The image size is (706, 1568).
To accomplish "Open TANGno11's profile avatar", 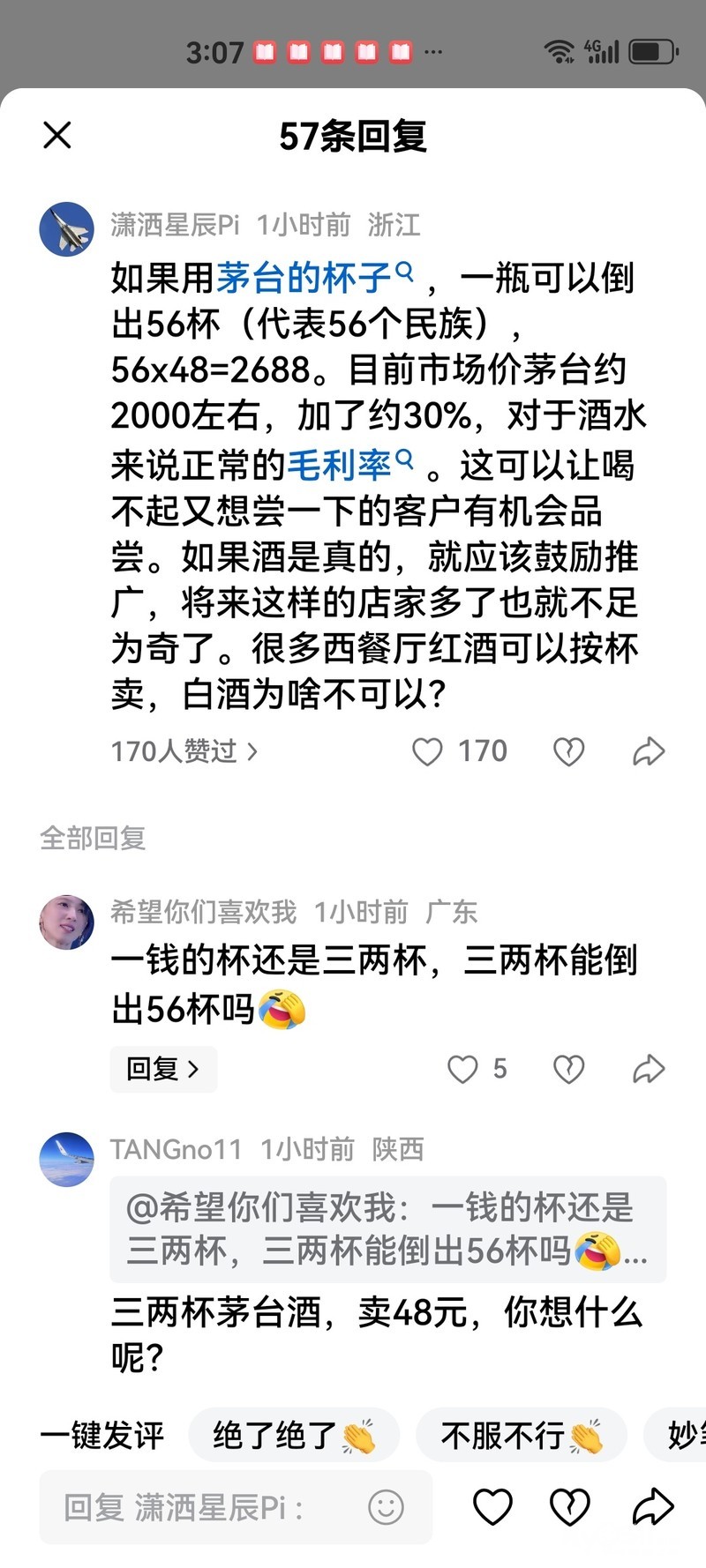I will [x=67, y=1160].
